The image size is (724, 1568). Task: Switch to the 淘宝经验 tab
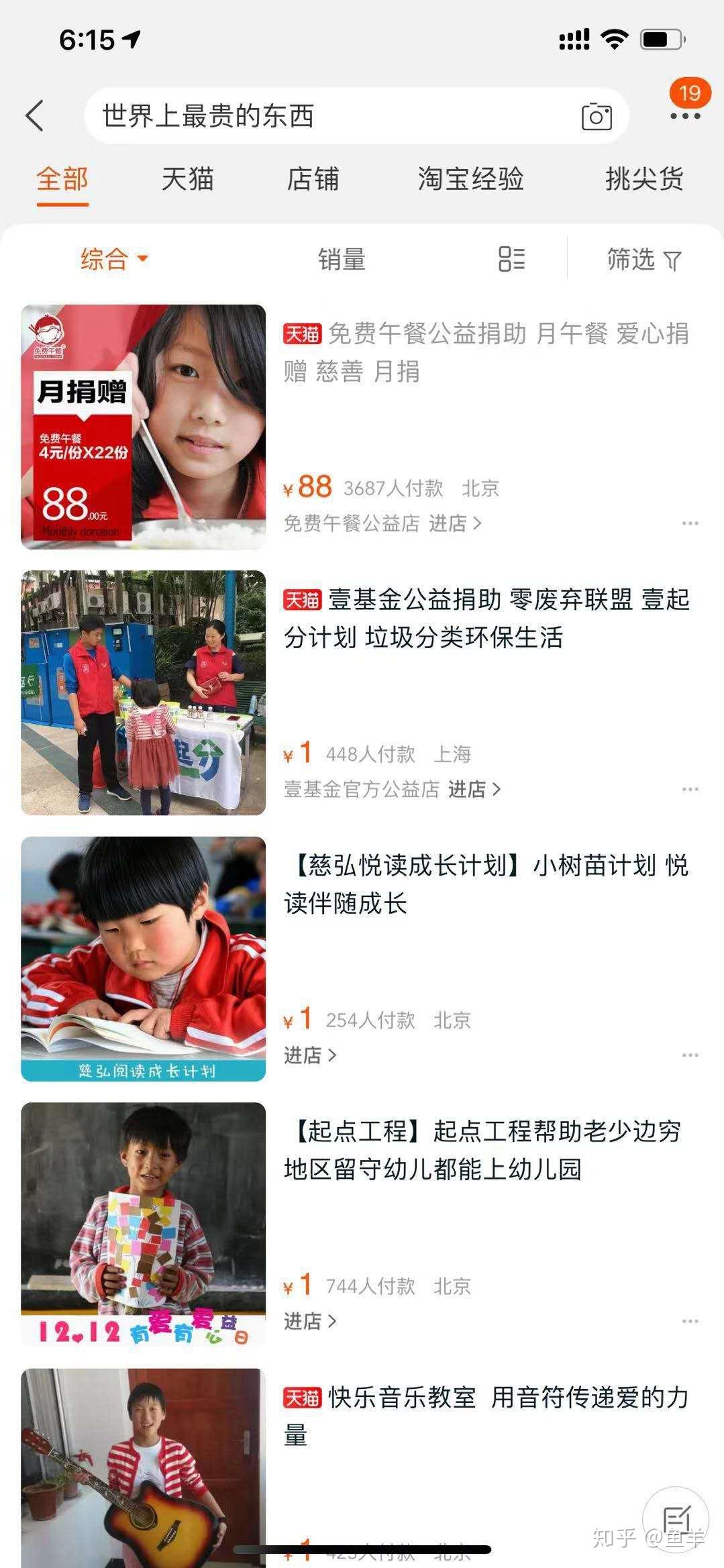[x=470, y=179]
